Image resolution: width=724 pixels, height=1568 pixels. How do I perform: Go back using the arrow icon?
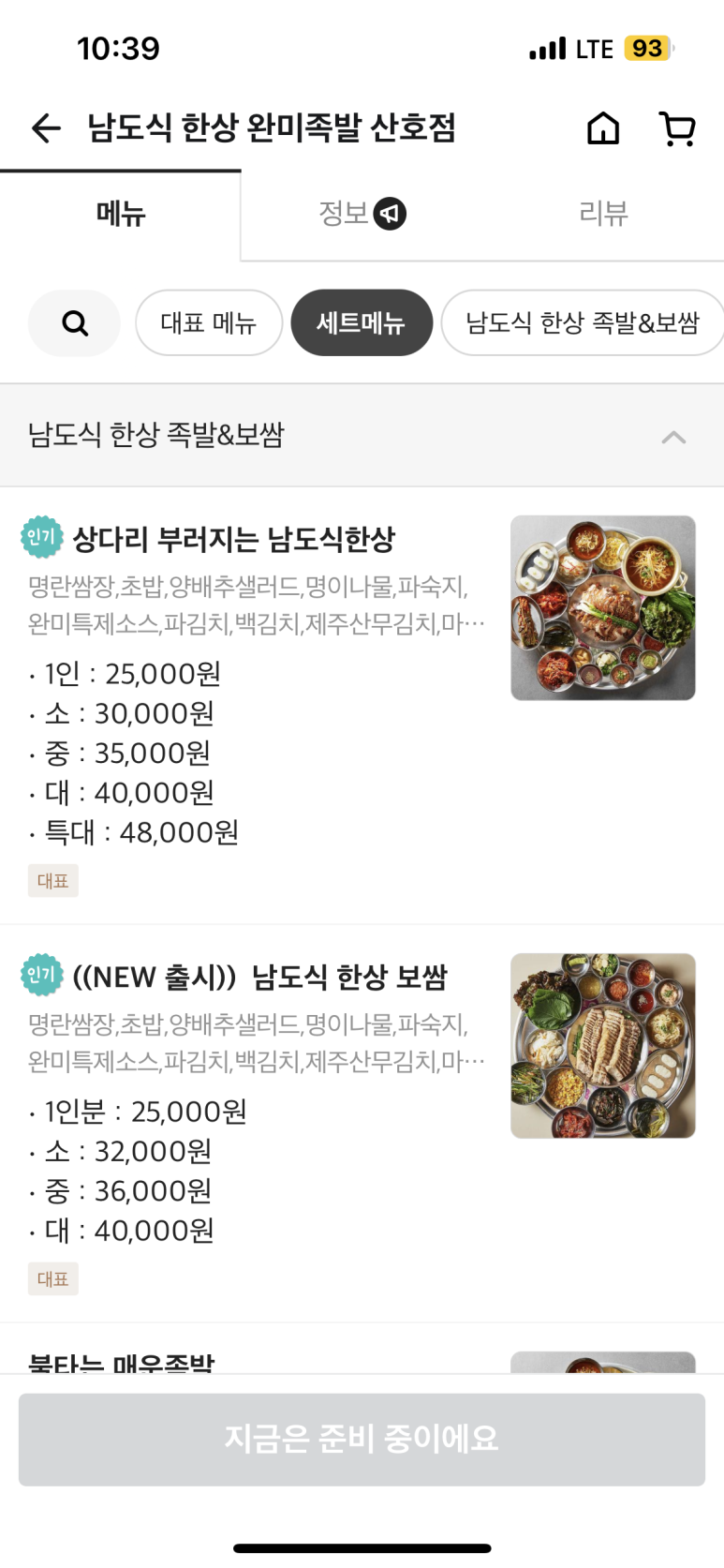pos(46,128)
